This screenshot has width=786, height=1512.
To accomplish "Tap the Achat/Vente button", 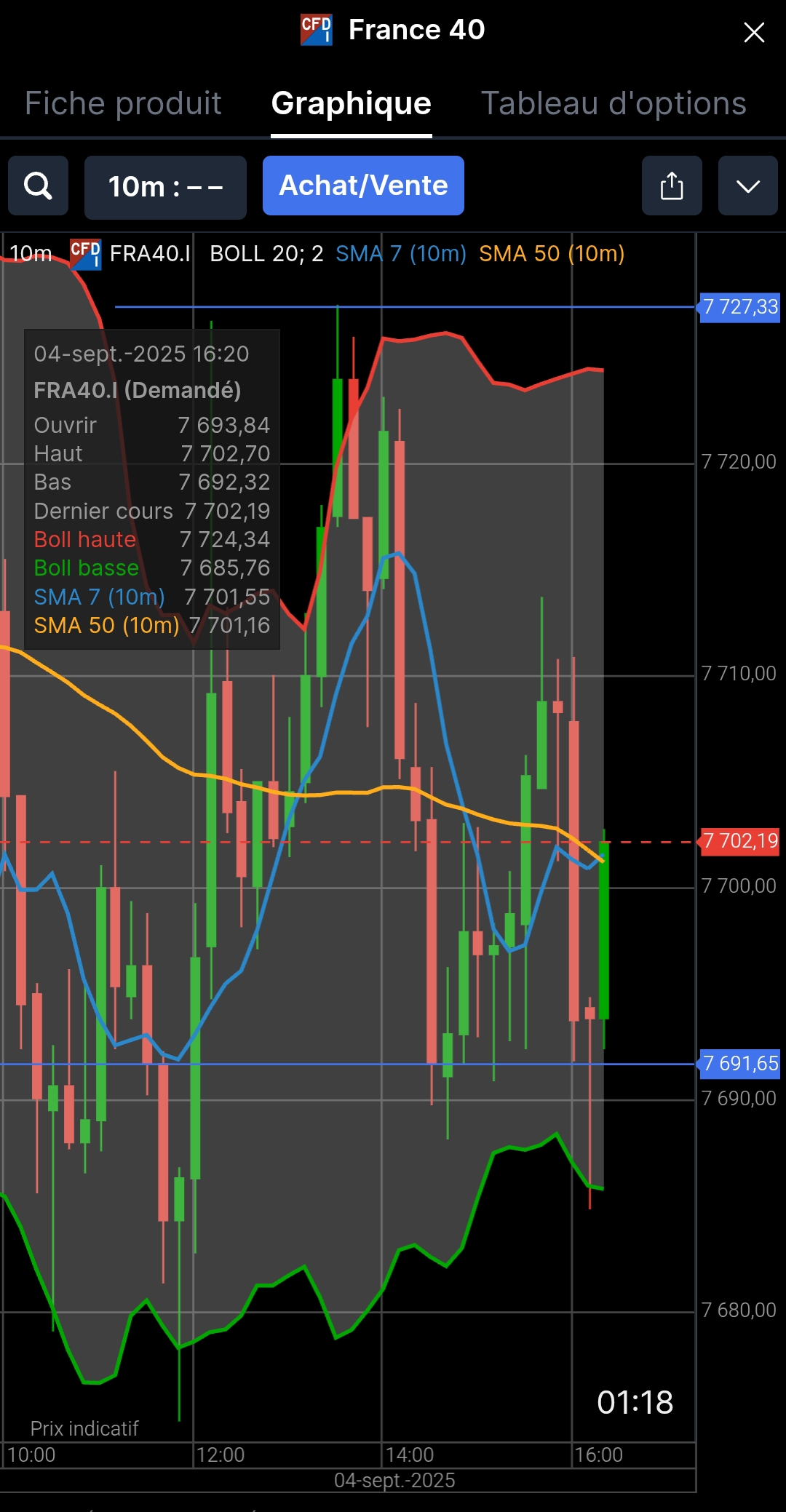I will click(363, 186).
